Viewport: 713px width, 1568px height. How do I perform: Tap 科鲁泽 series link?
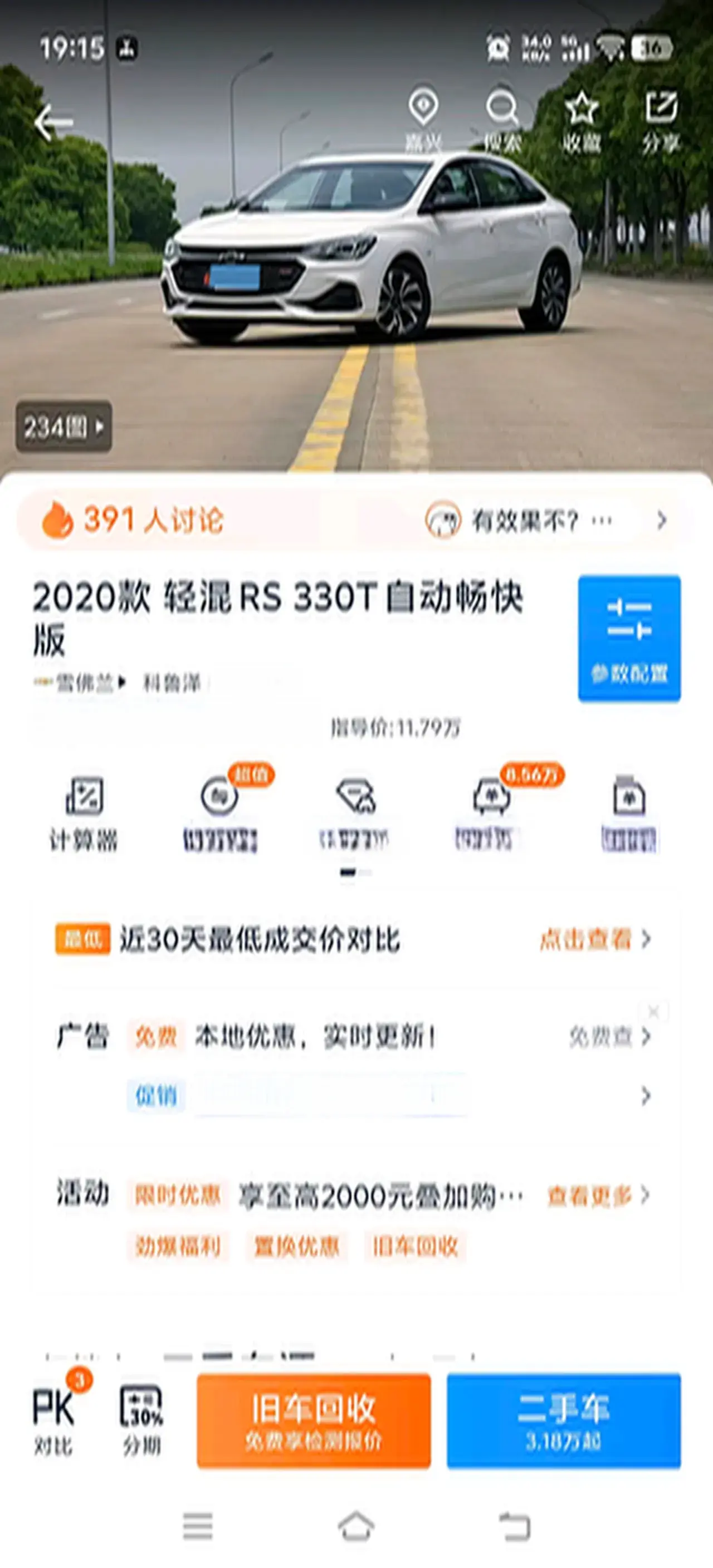(172, 684)
